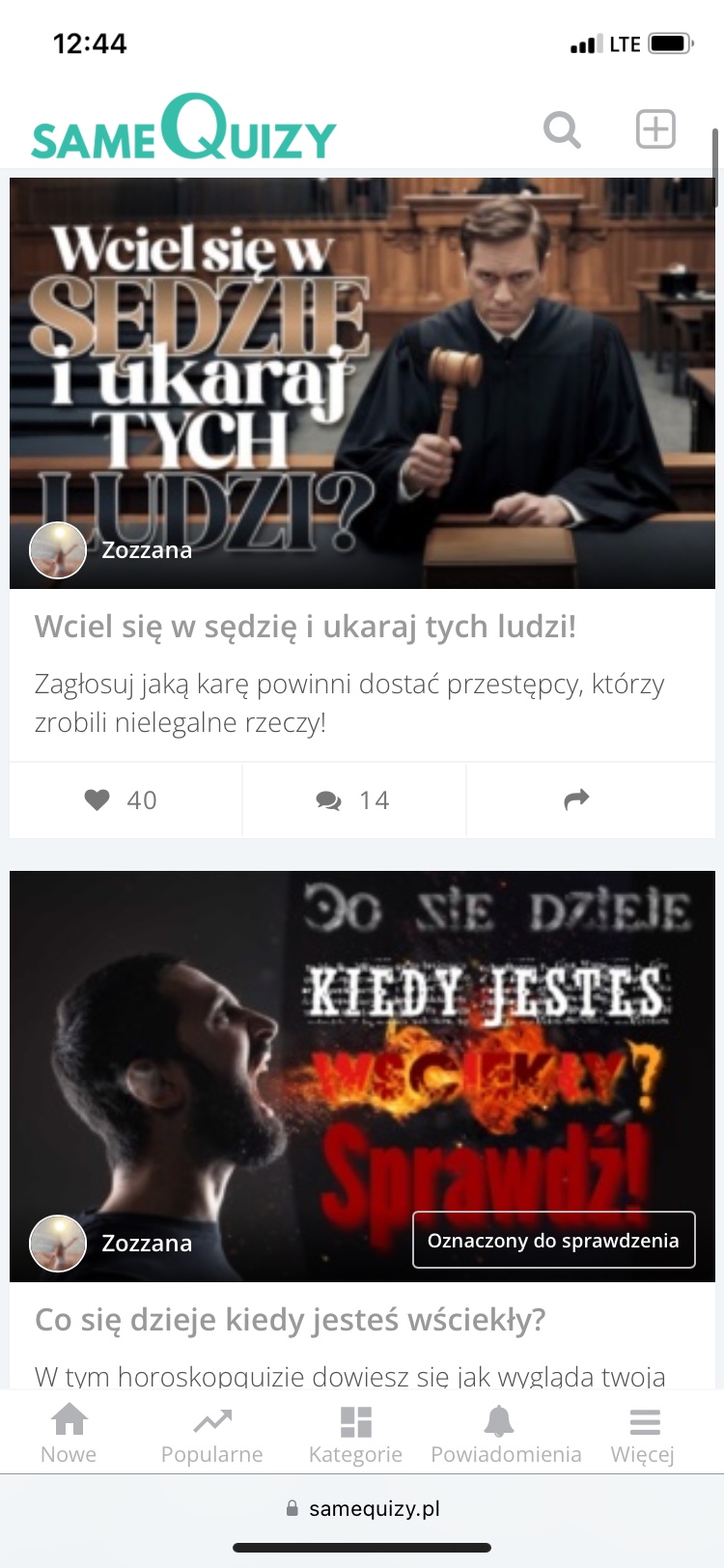Open the Powiadomienia bell tab

pyautogui.click(x=506, y=1433)
